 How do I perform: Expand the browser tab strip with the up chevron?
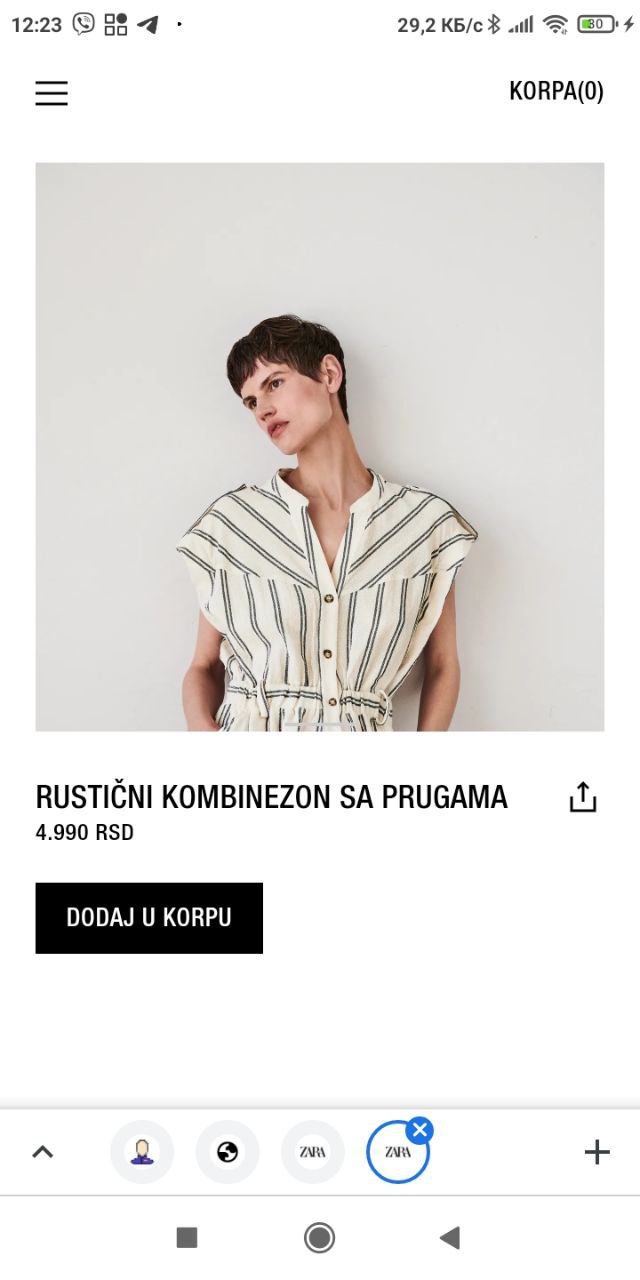(x=42, y=1152)
